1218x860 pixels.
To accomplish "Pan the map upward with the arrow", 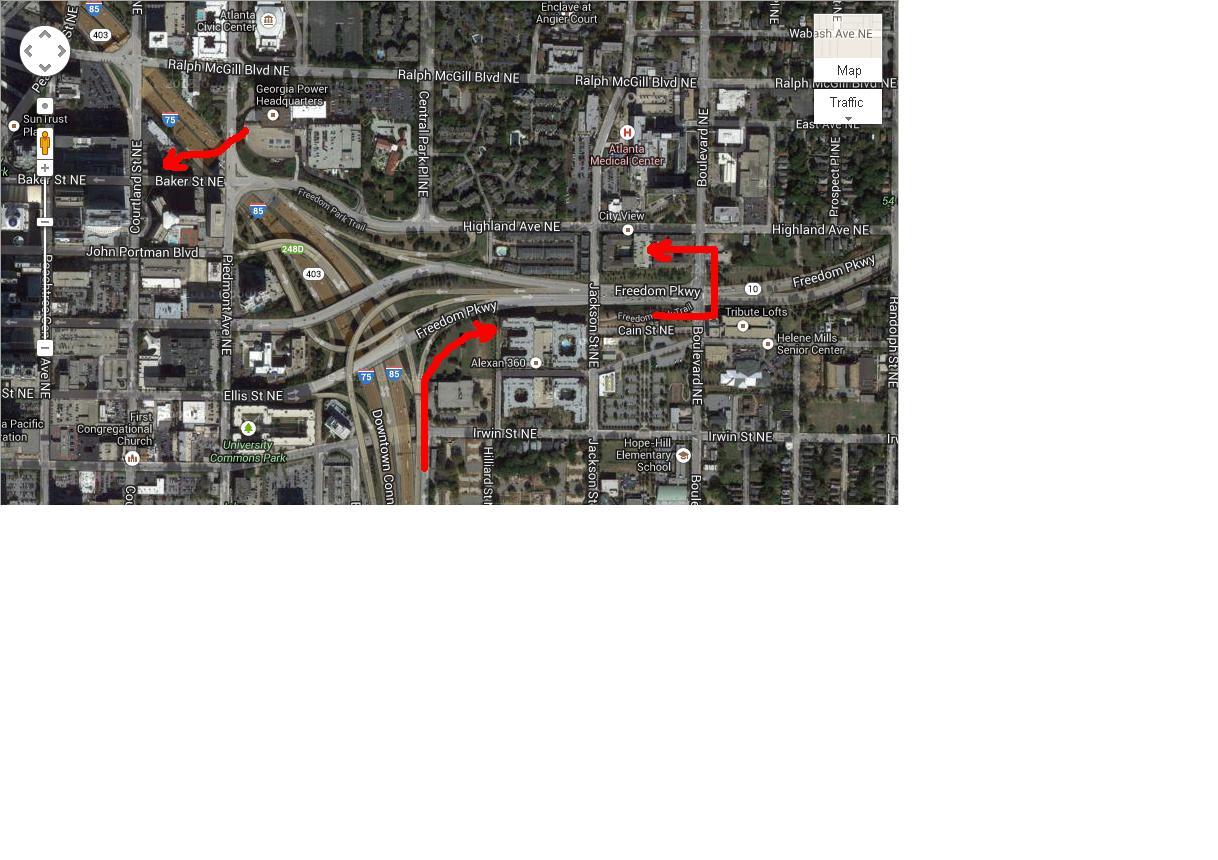I will [x=45, y=34].
